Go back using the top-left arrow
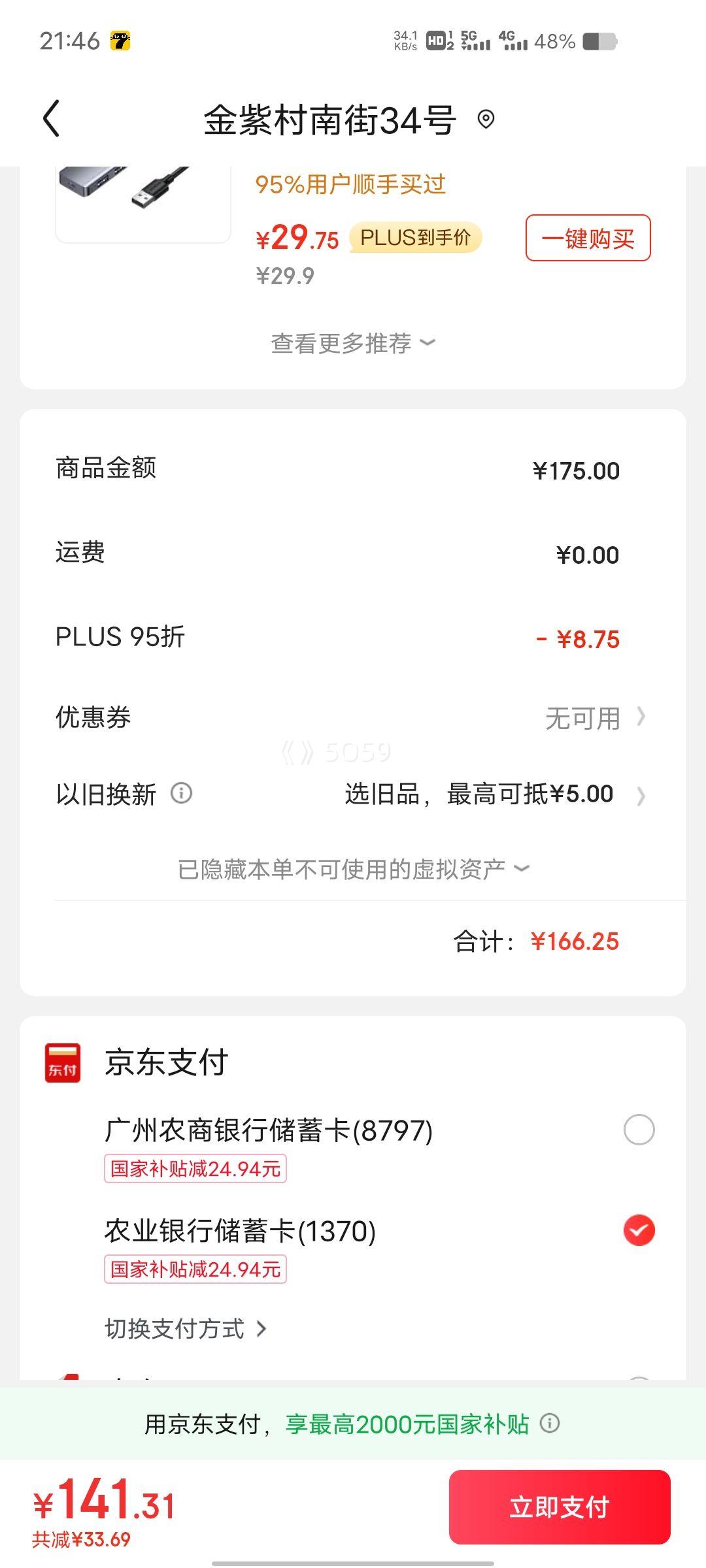Image resolution: width=706 pixels, height=1568 pixels. [x=51, y=119]
